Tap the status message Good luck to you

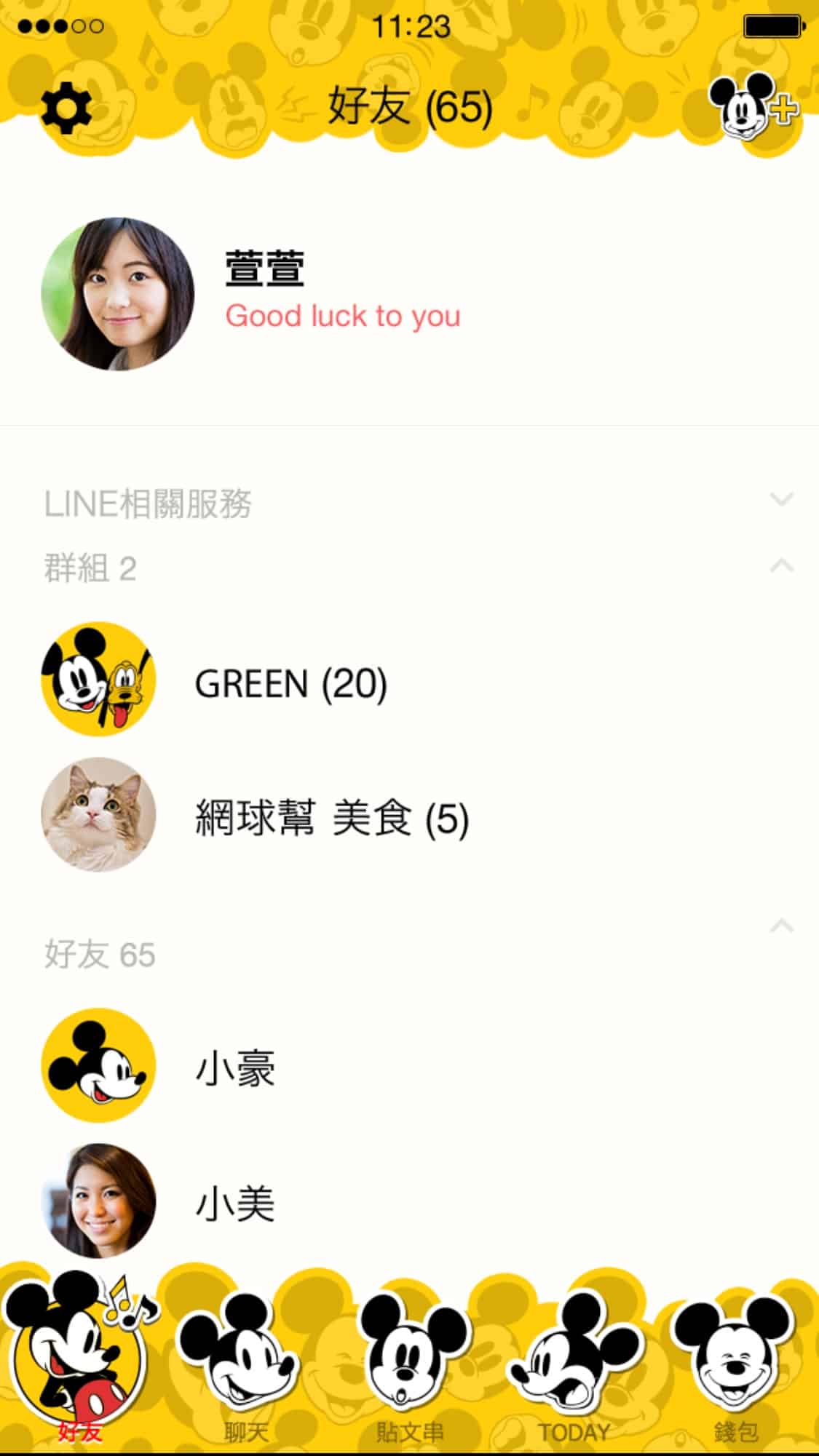(x=342, y=316)
